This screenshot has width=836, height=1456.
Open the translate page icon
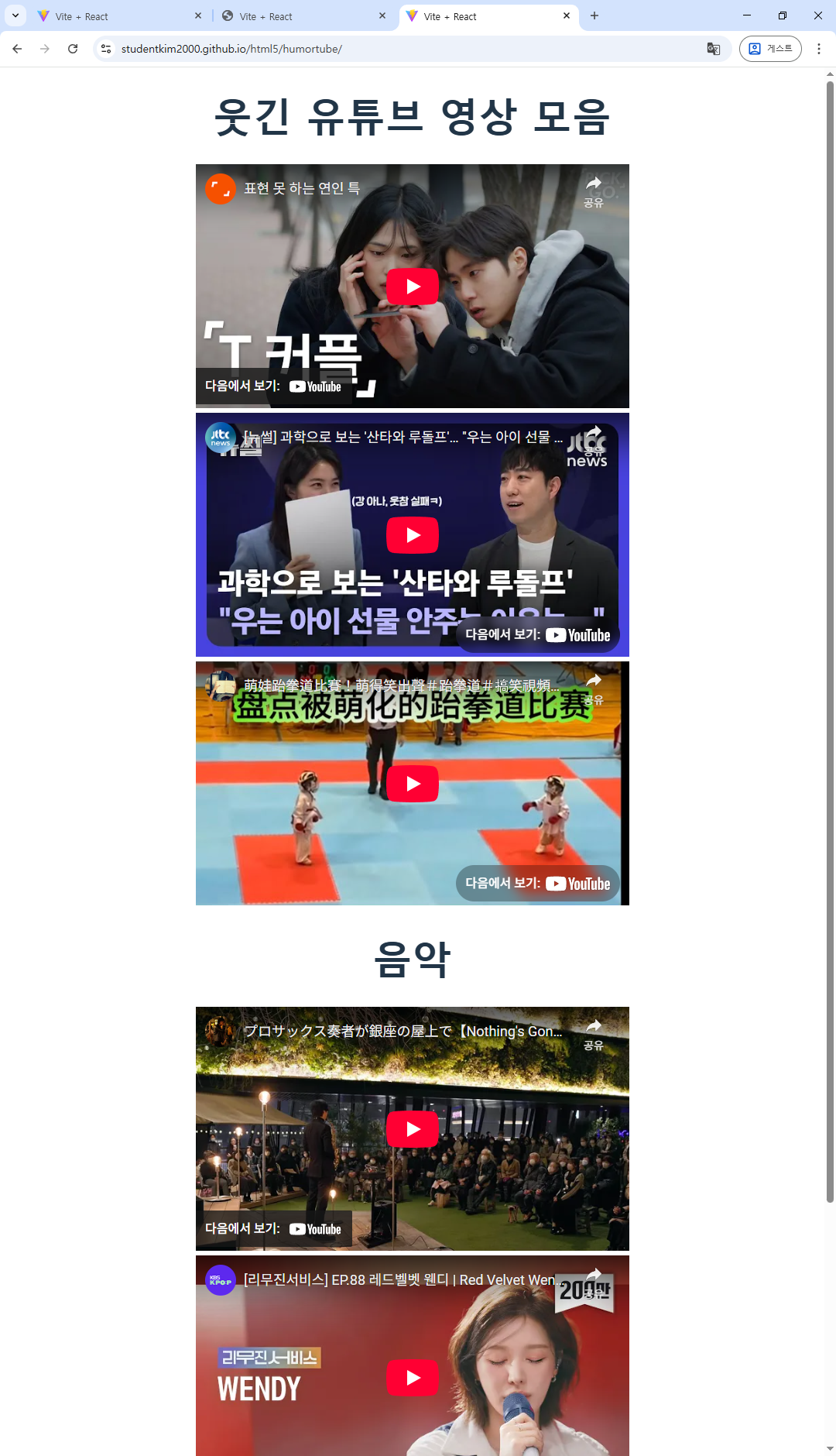(x=713, y=49)
